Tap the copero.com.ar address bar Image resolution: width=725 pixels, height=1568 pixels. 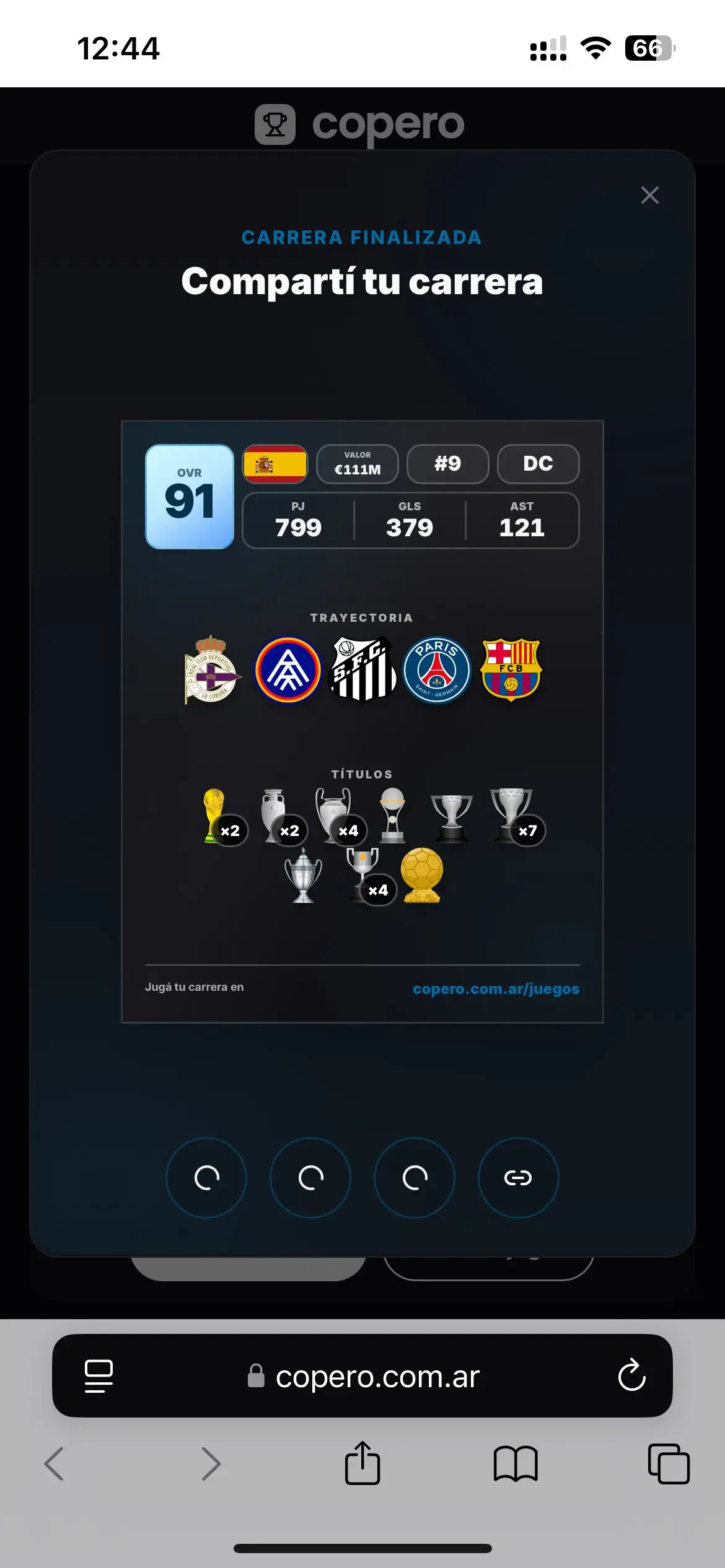[362, 1376]
